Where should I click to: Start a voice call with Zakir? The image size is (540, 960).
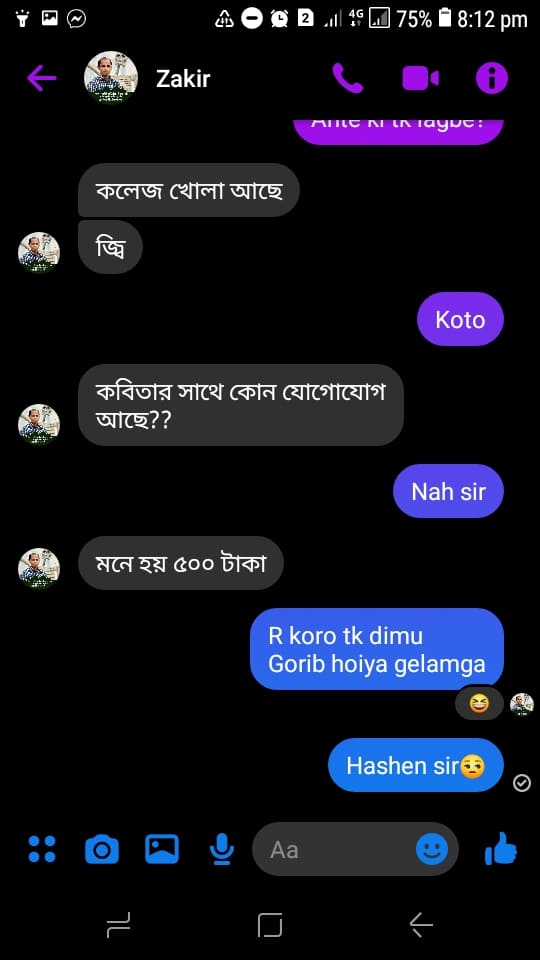coord(347,78)
